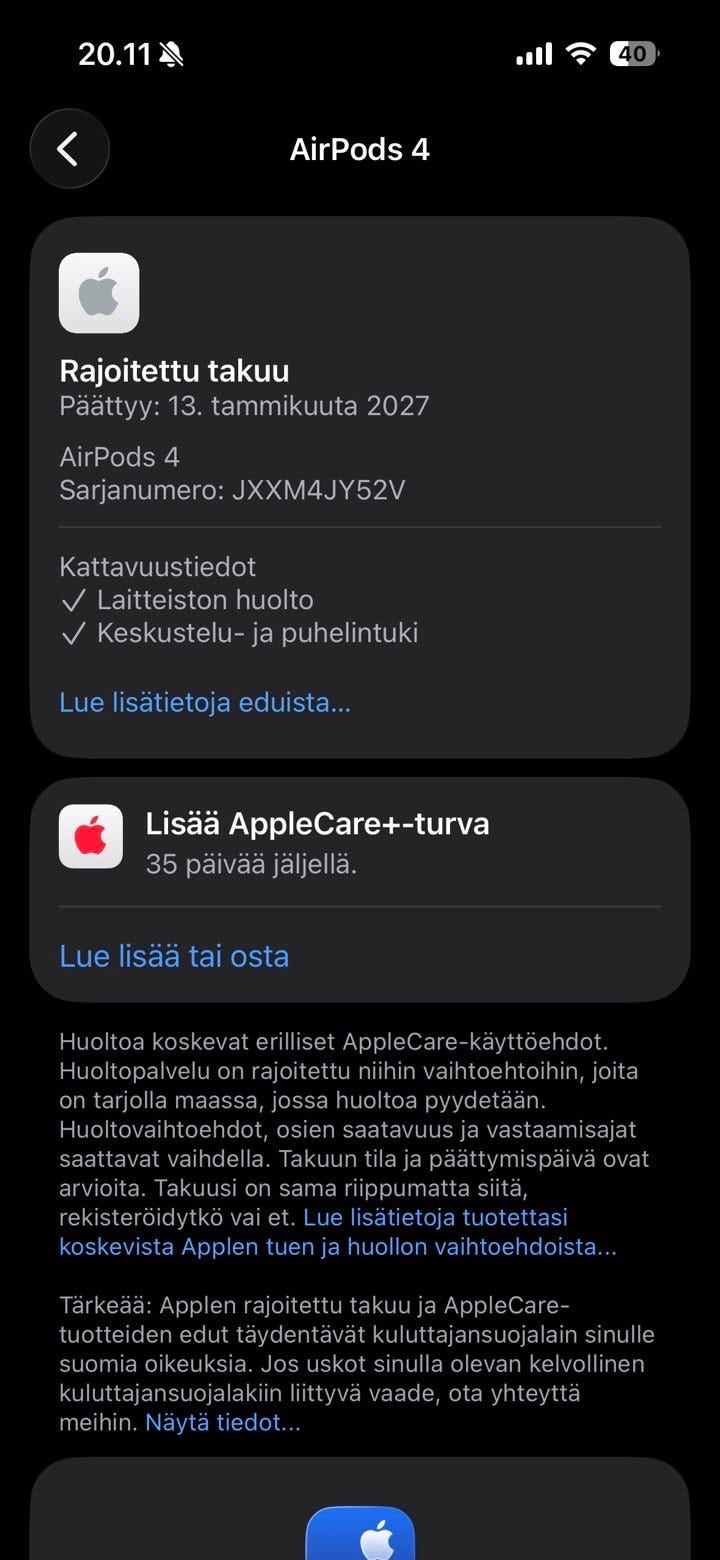Tap the red Apple logo beside Lisää AppleCare+-turva
This screenshot has height=1560, width=720.
pos(91,835)
